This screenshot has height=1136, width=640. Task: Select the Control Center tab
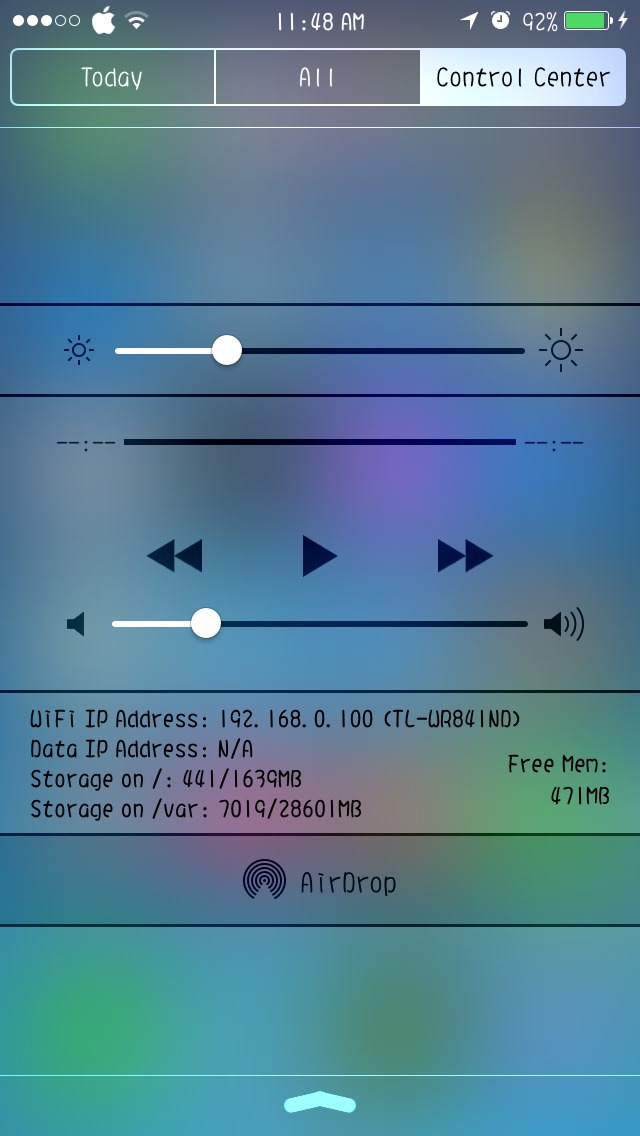click(x=523, y=77)
